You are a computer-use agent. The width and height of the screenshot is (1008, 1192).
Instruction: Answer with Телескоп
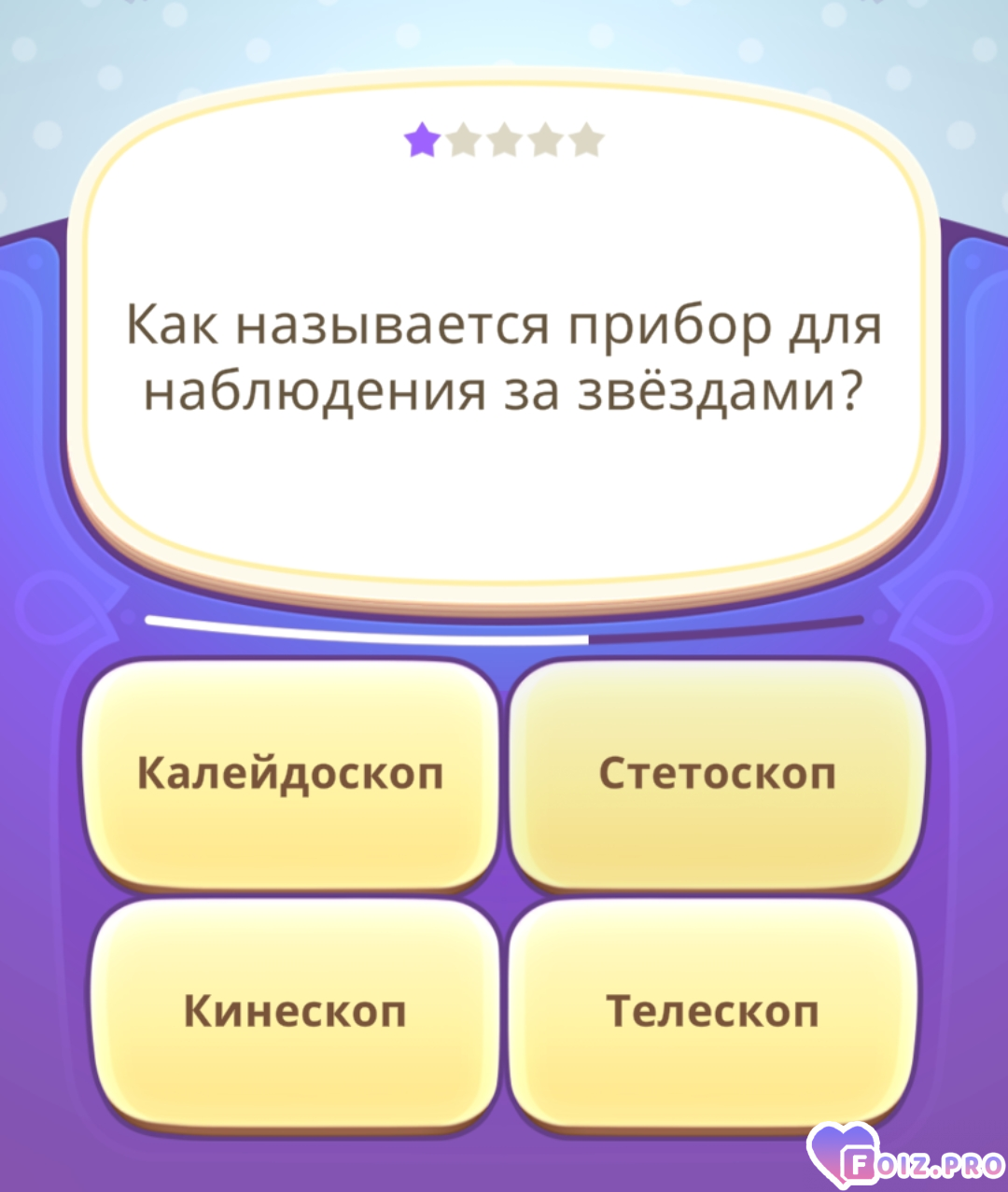713,1011
